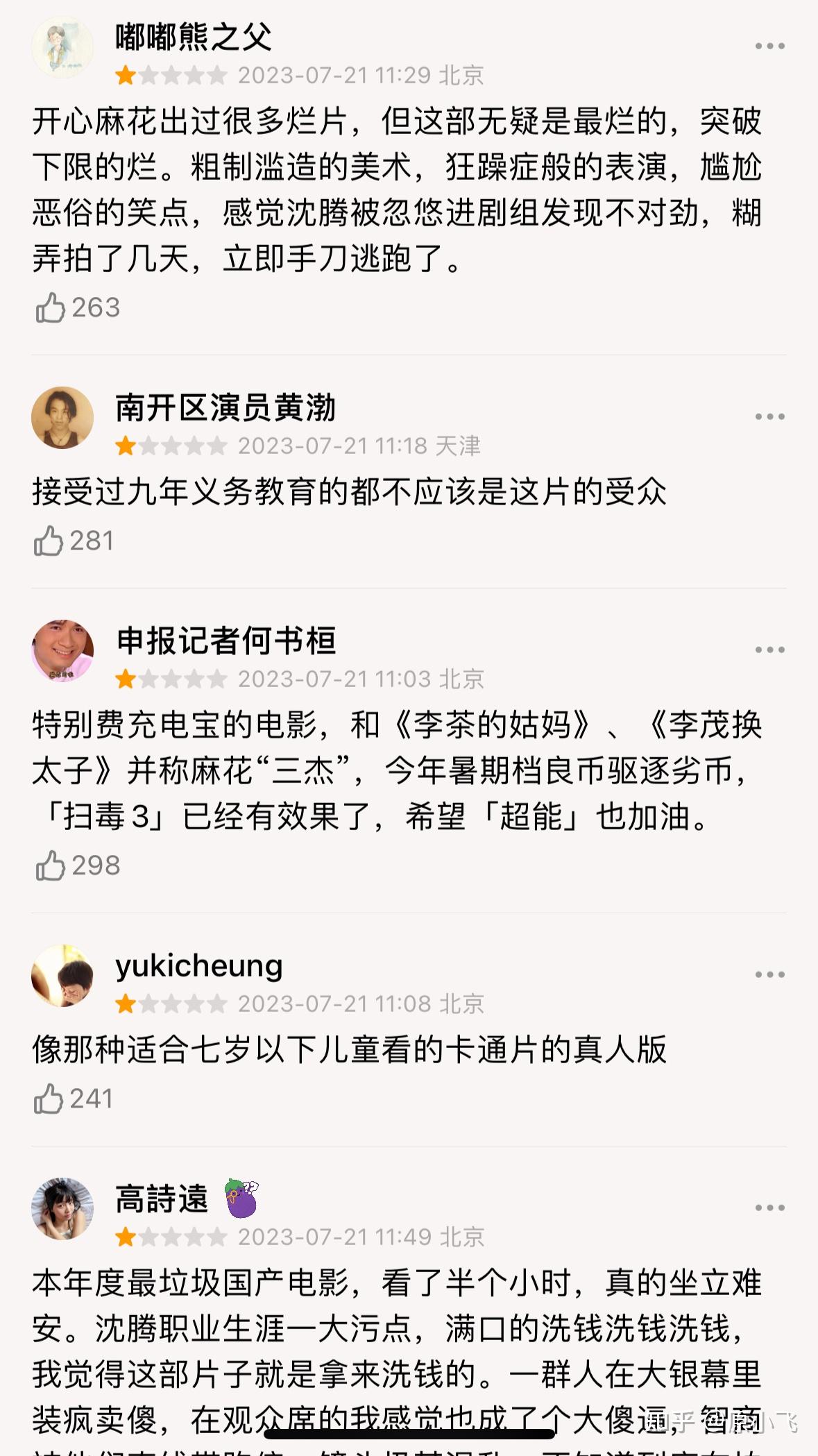Tap the username 高詩遠
Image resolution: width=818 pixels, height=1456 pixels.
pos(162,1199)
